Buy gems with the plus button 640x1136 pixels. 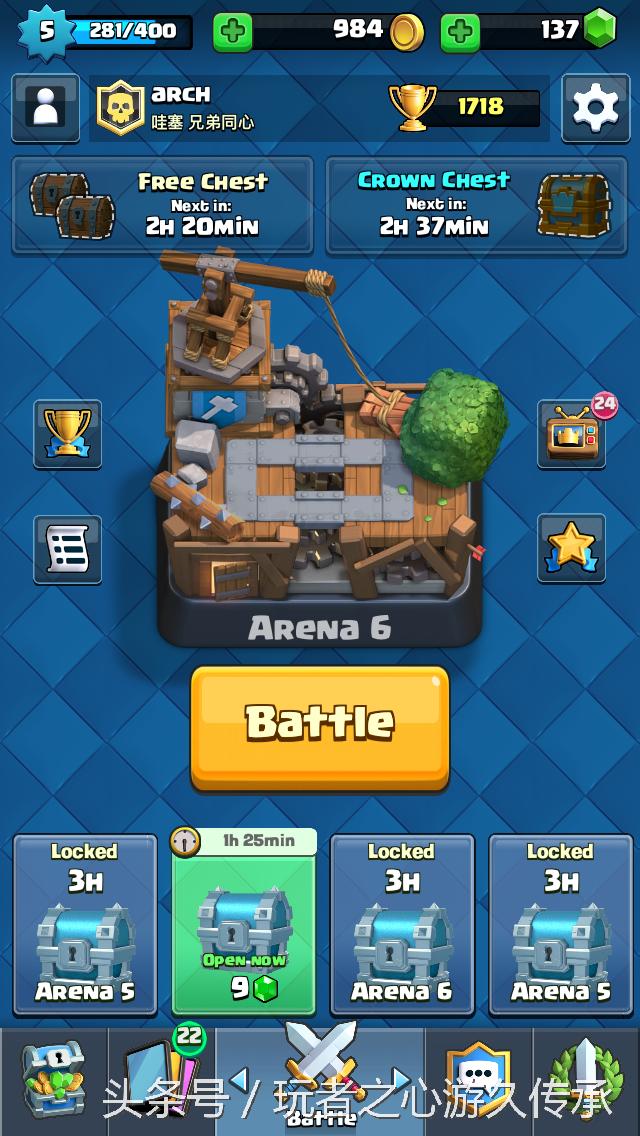click(x=459, y=31)
